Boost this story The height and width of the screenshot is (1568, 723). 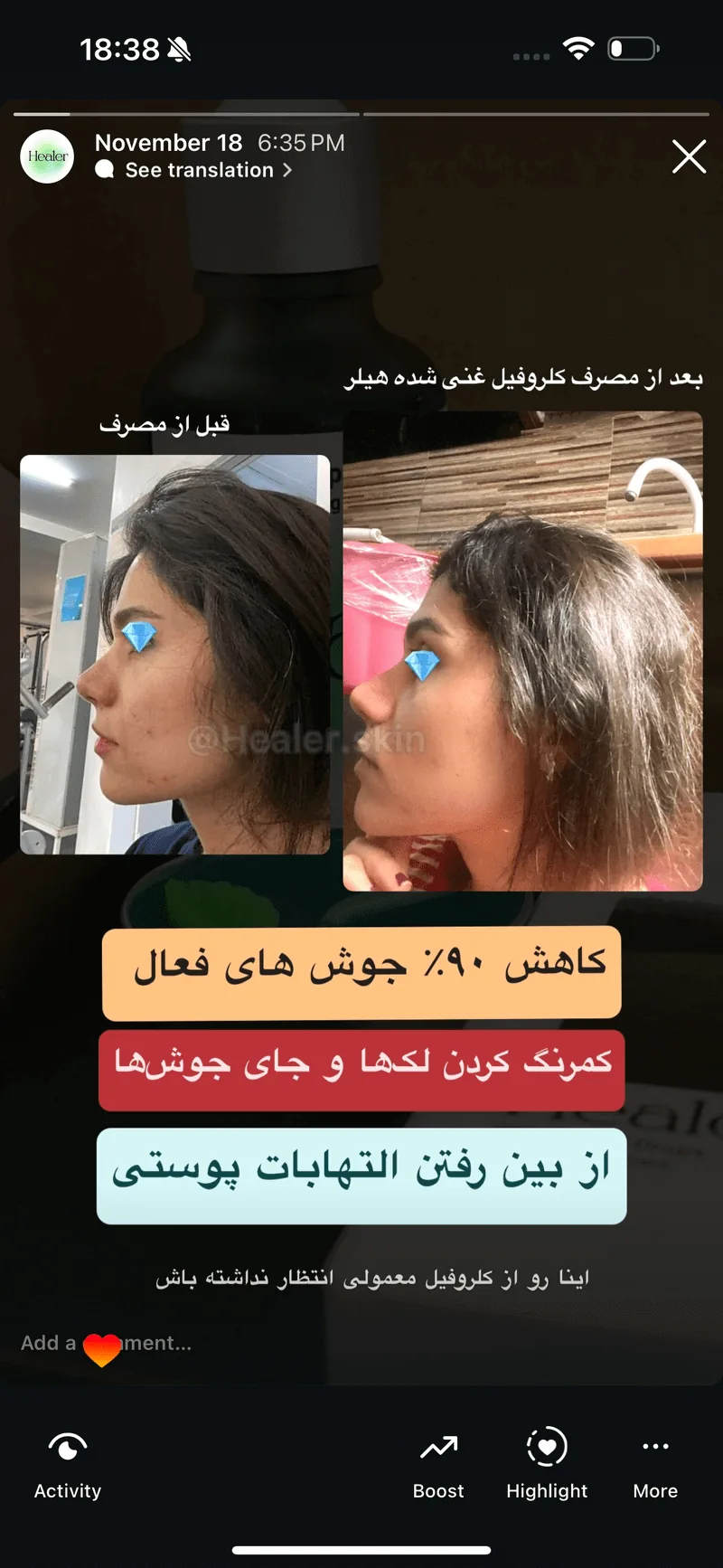438,1466
